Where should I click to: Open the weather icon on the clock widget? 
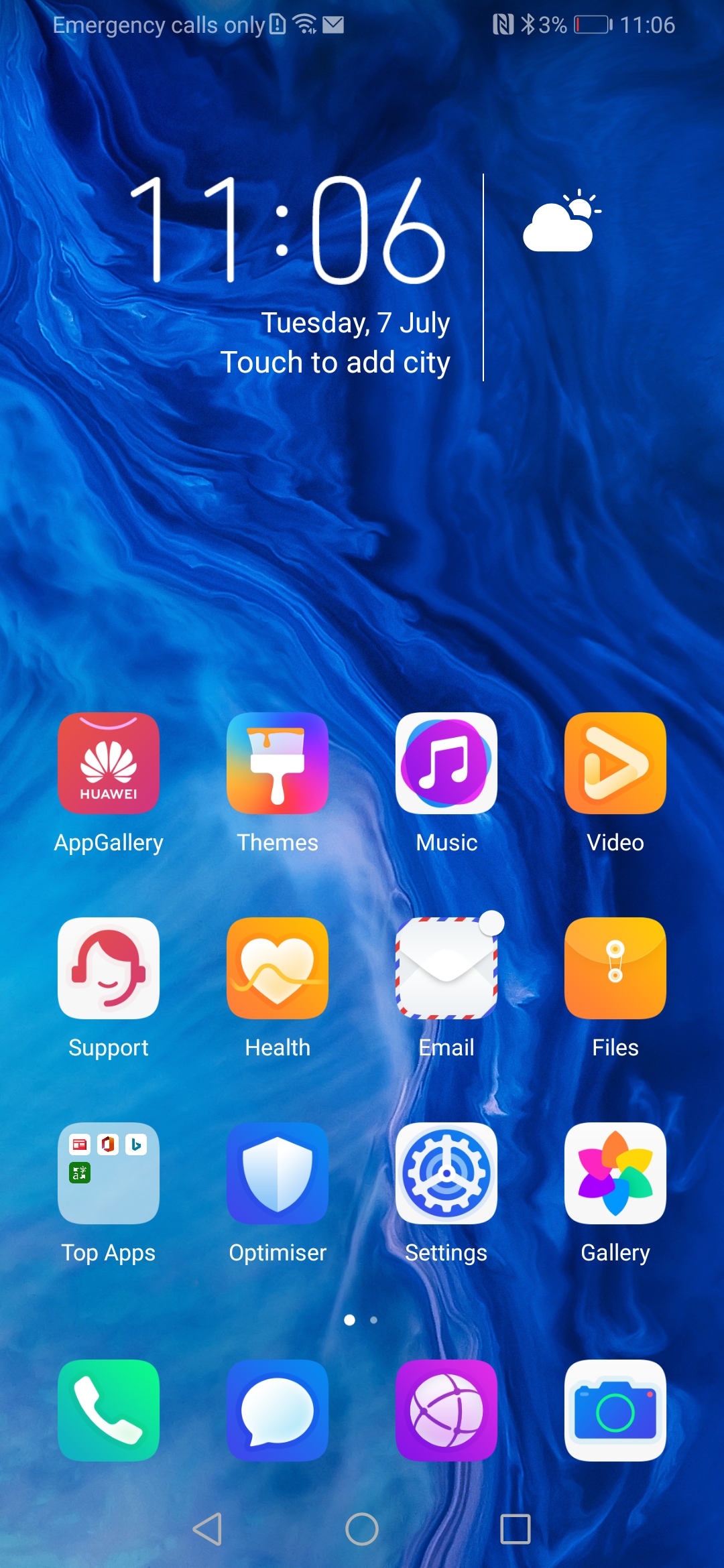coord(561,221)
